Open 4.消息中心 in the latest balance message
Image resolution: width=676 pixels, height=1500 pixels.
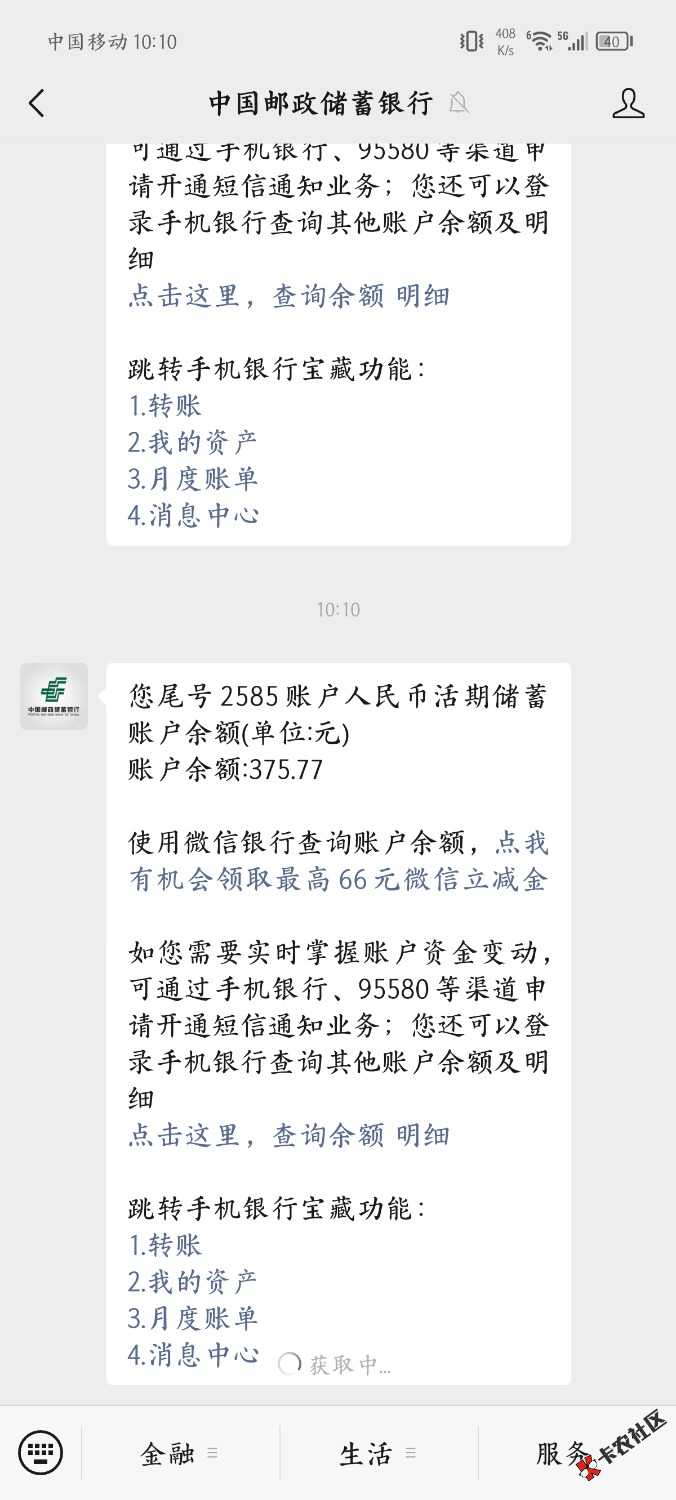(x=193, y=1354)
